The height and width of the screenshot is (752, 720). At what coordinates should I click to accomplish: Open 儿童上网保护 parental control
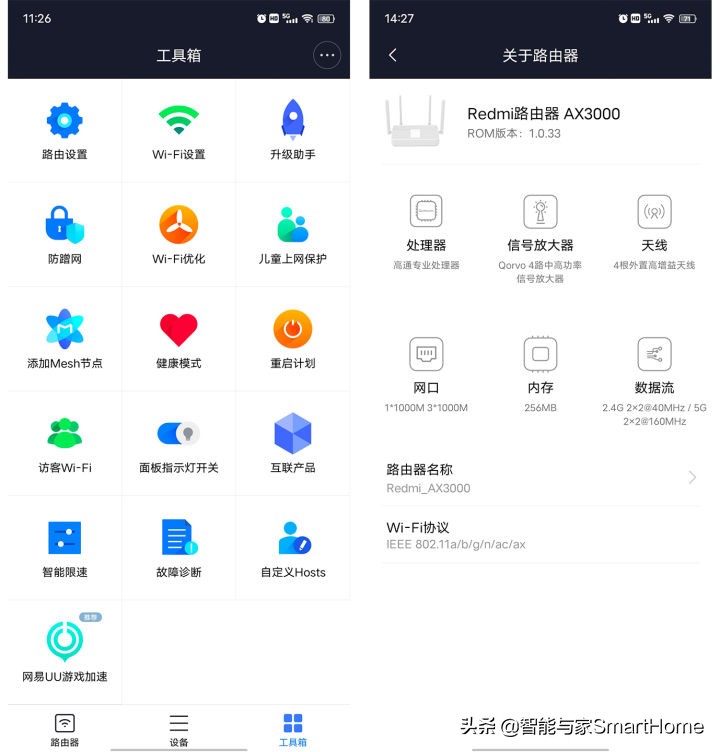292,234
